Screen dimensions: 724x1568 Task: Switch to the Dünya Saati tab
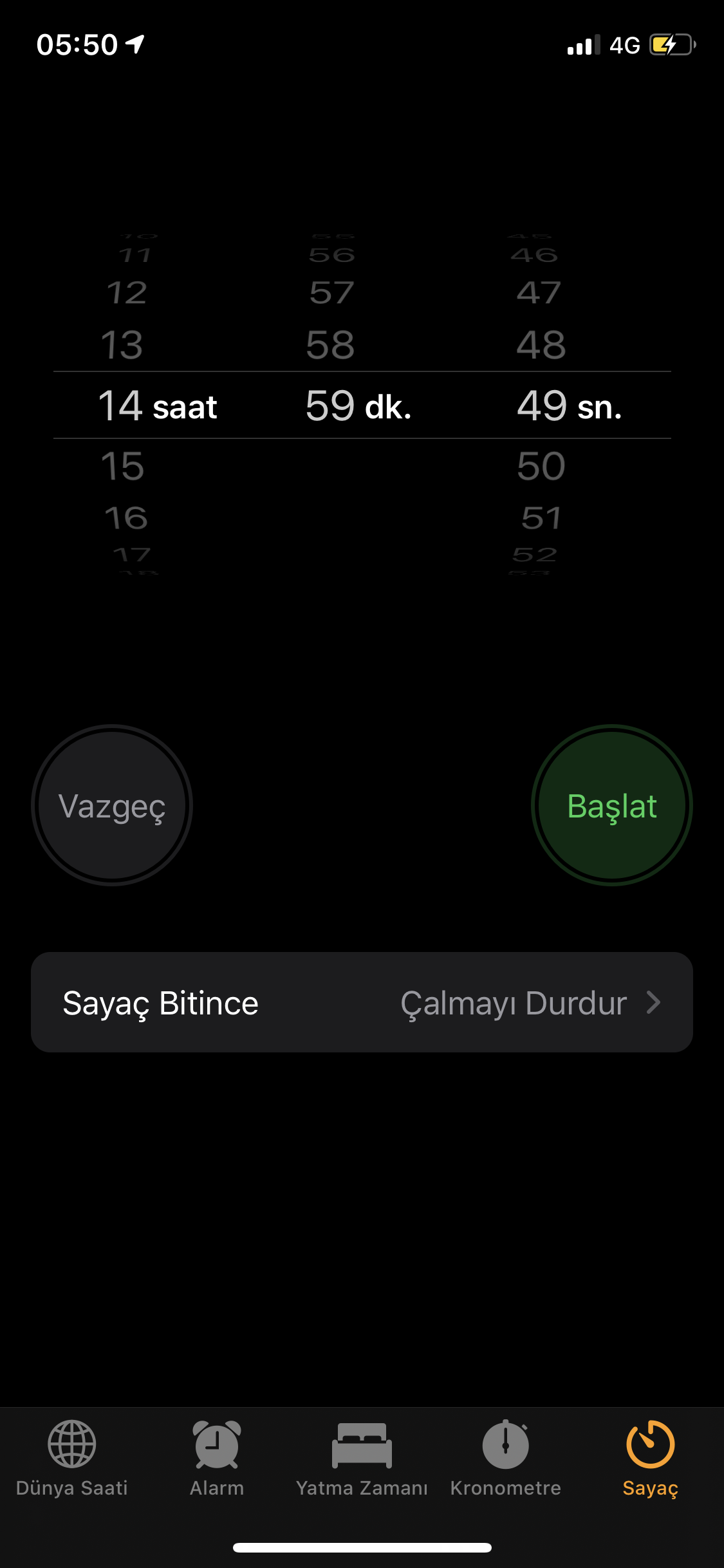click(x=72, y=1458)
